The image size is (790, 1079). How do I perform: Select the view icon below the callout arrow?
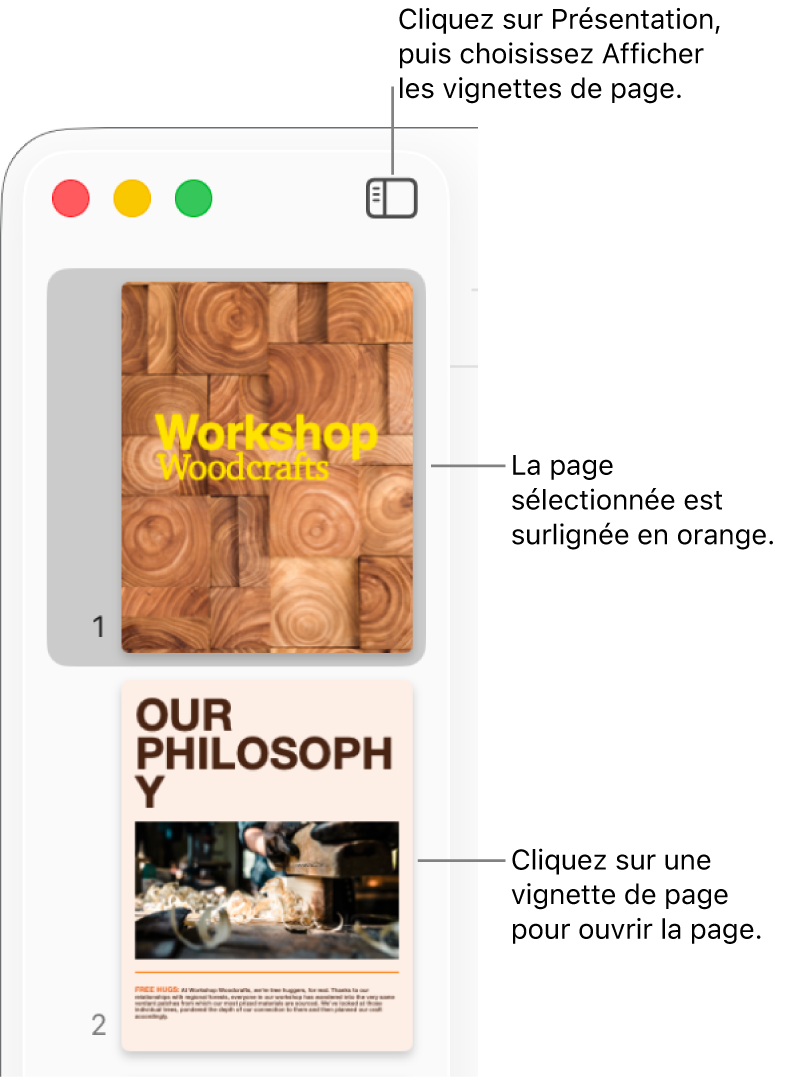391,197
